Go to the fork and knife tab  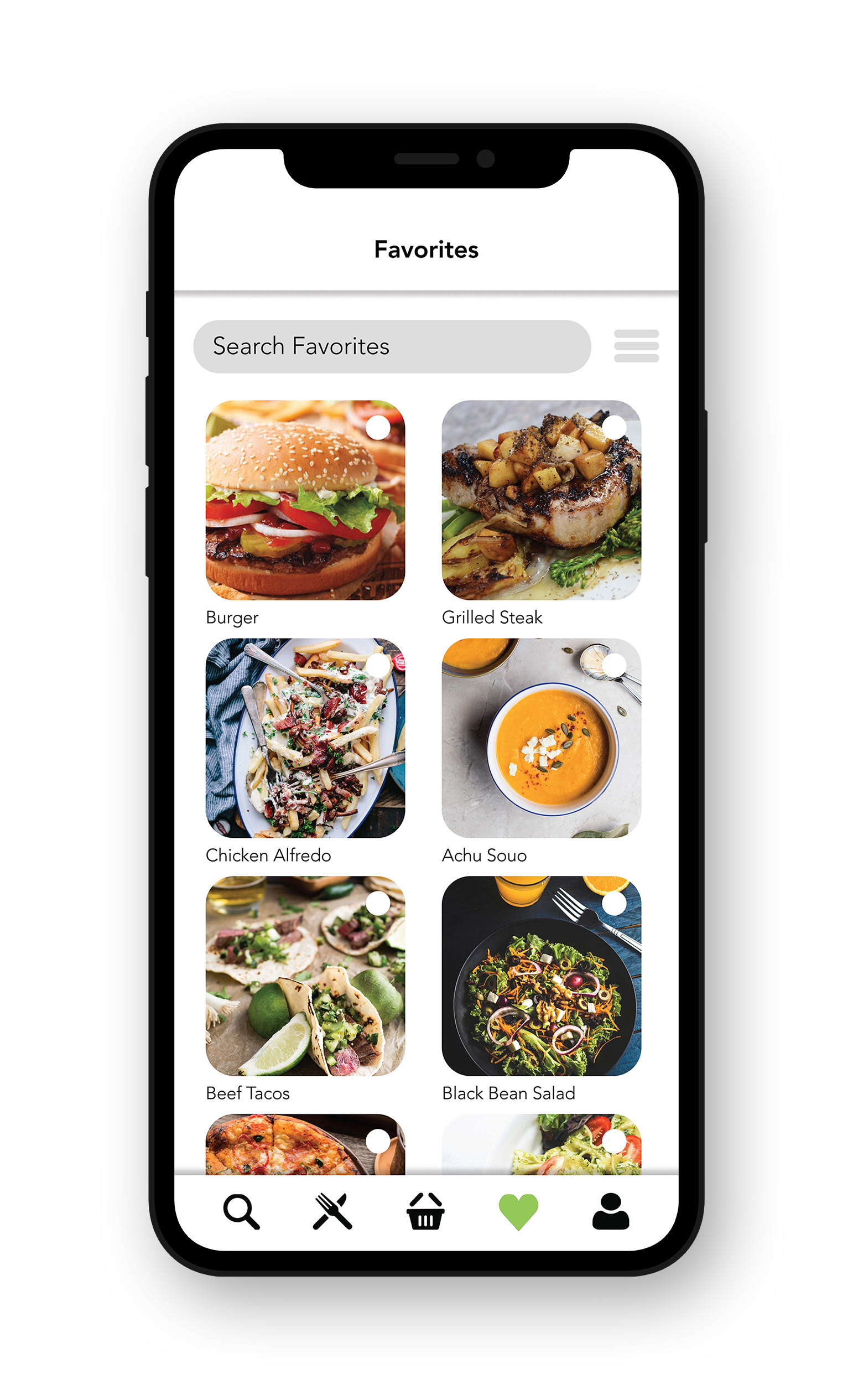click(333, 1212)
